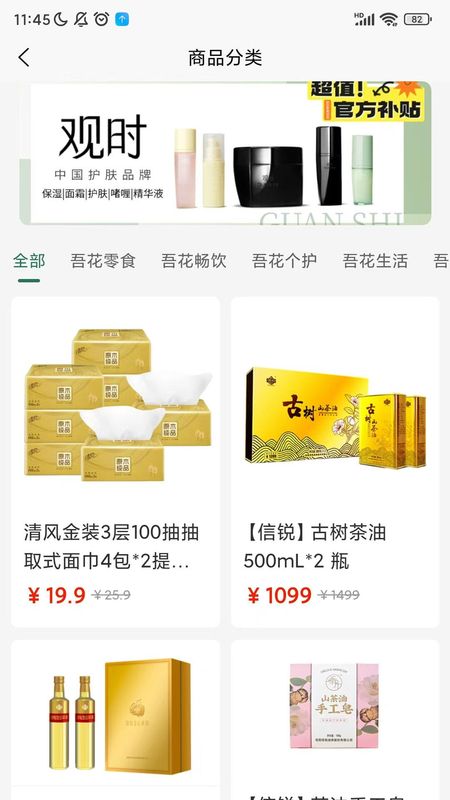
Task: View the 信锐 古树茶油 500mL product card
Action: [335, 462]
